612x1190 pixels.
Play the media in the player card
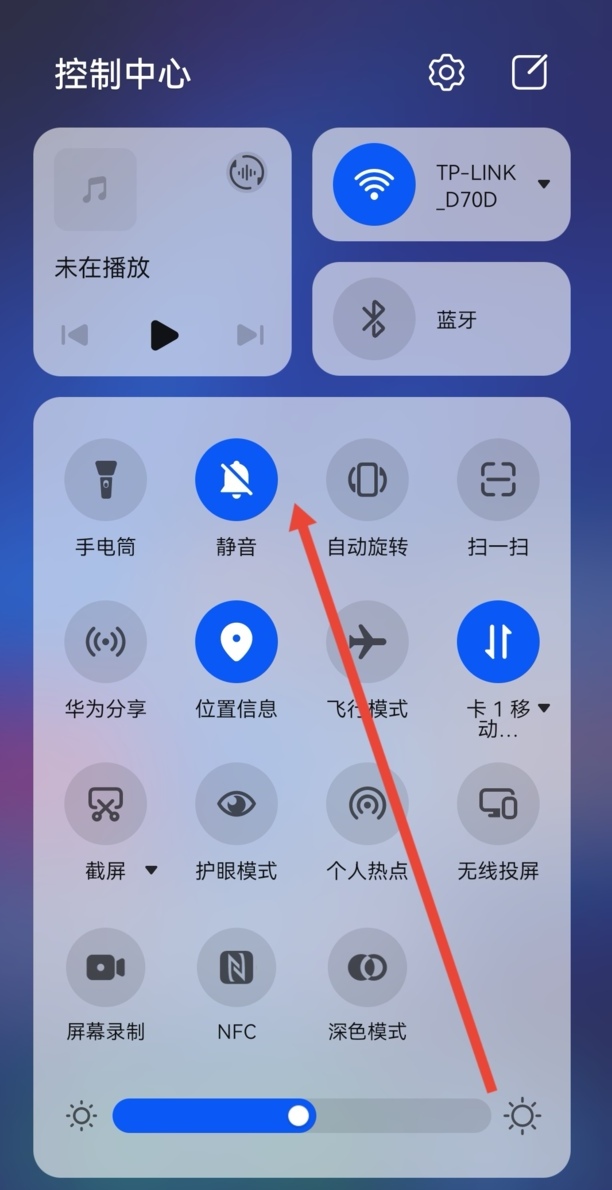coord(164,335)
